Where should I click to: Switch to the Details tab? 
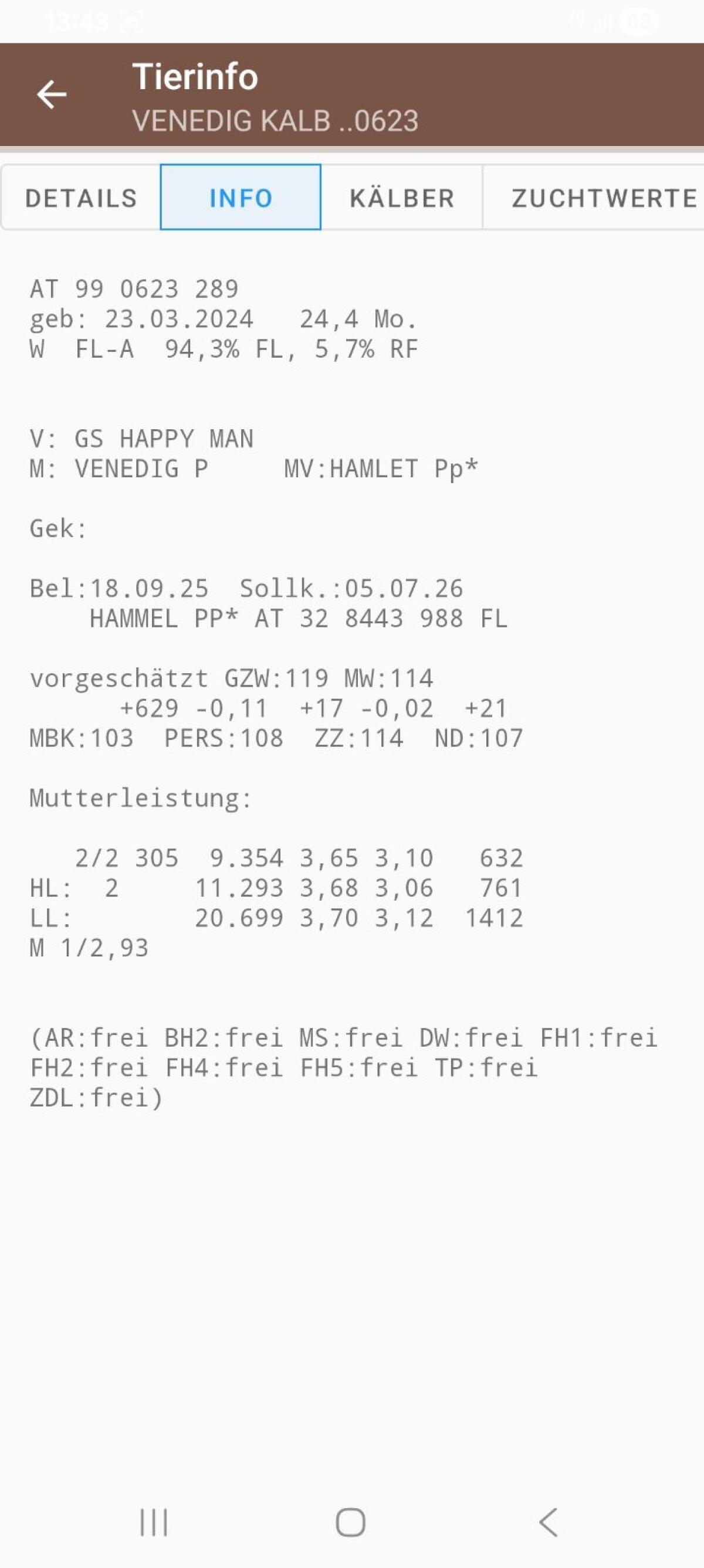(x=81, y=198)
